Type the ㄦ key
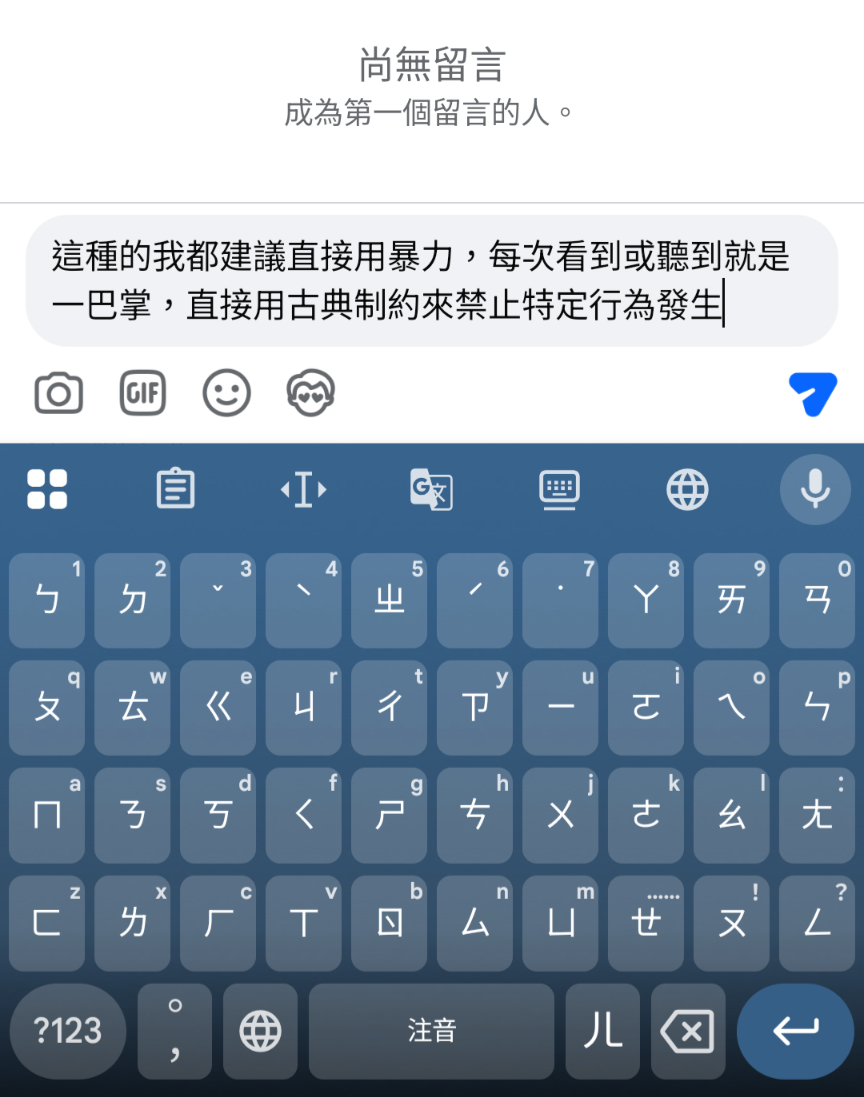Viewport: 864px width, 1097px height. (x=603, y=1031)
